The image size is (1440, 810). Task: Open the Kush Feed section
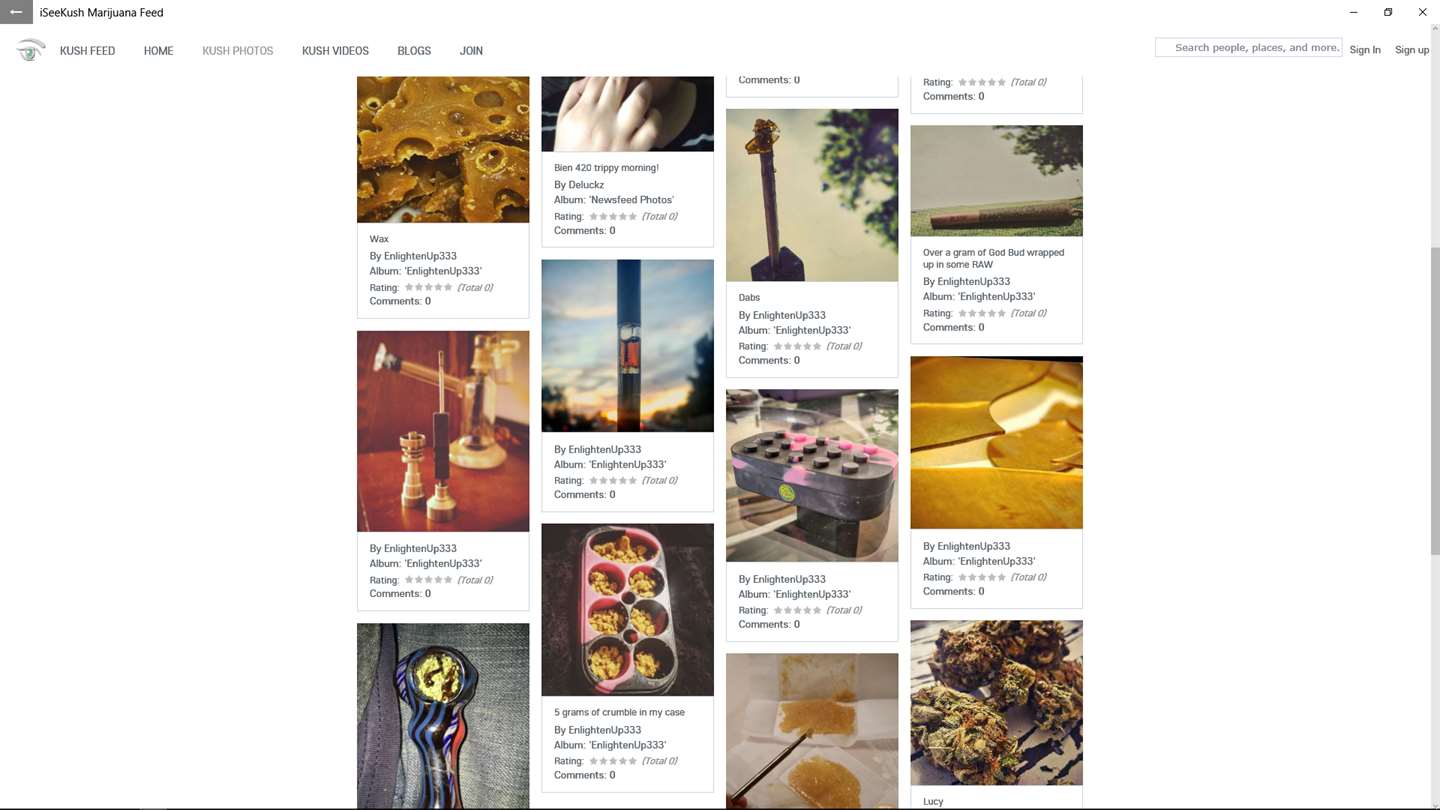87,51
